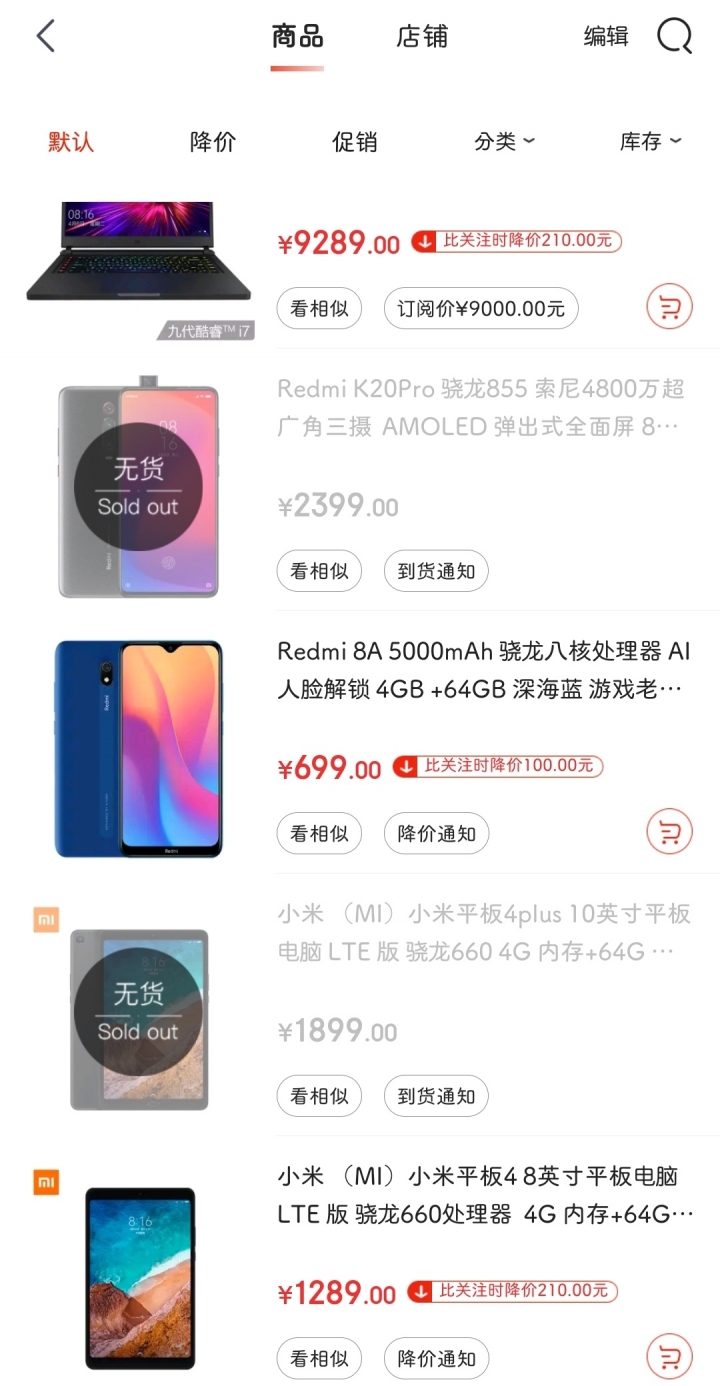720x1386 pixels.
Task: Expand the 库存 stock dropdown
Action: (x=651, y=142)
